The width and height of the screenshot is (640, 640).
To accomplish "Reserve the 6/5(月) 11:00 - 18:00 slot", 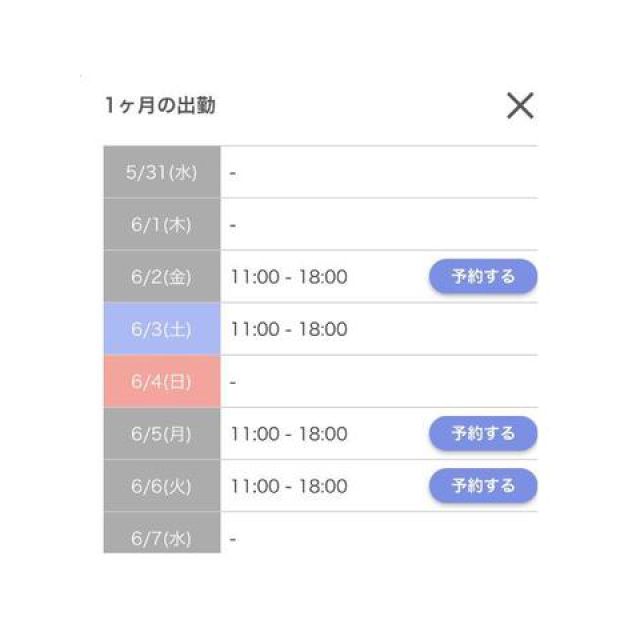I will pos(483,434).
